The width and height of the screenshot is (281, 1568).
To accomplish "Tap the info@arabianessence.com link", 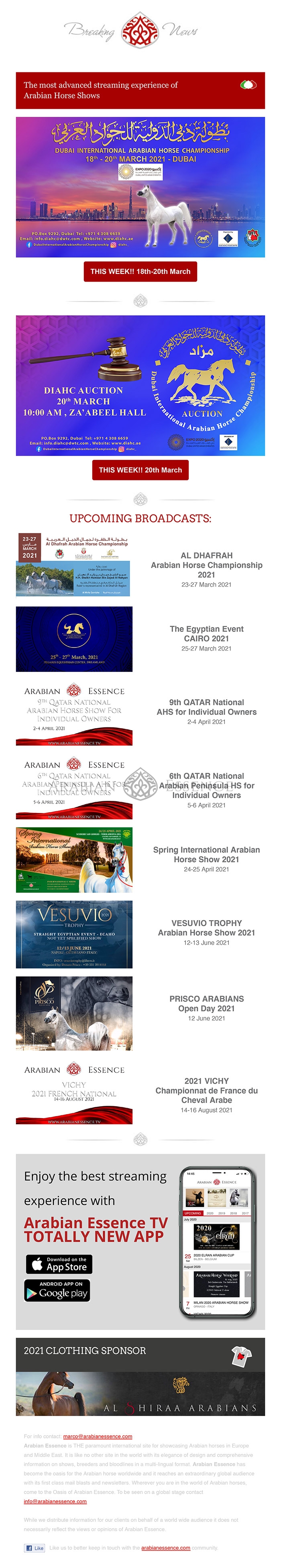I will coord(55,1501).
